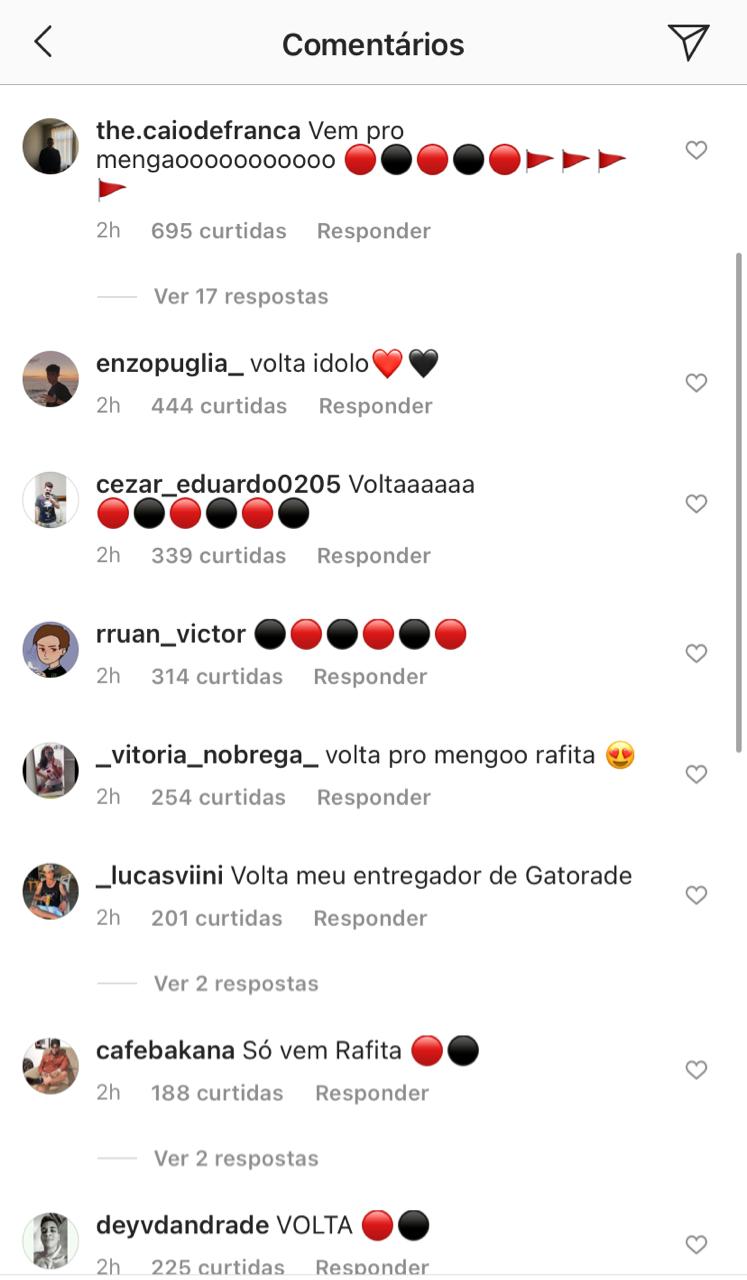Image resolution: width=747 pixels, height=1280 pixels.
Task: Go back from Comentários screen
Action: coord(43,42)
